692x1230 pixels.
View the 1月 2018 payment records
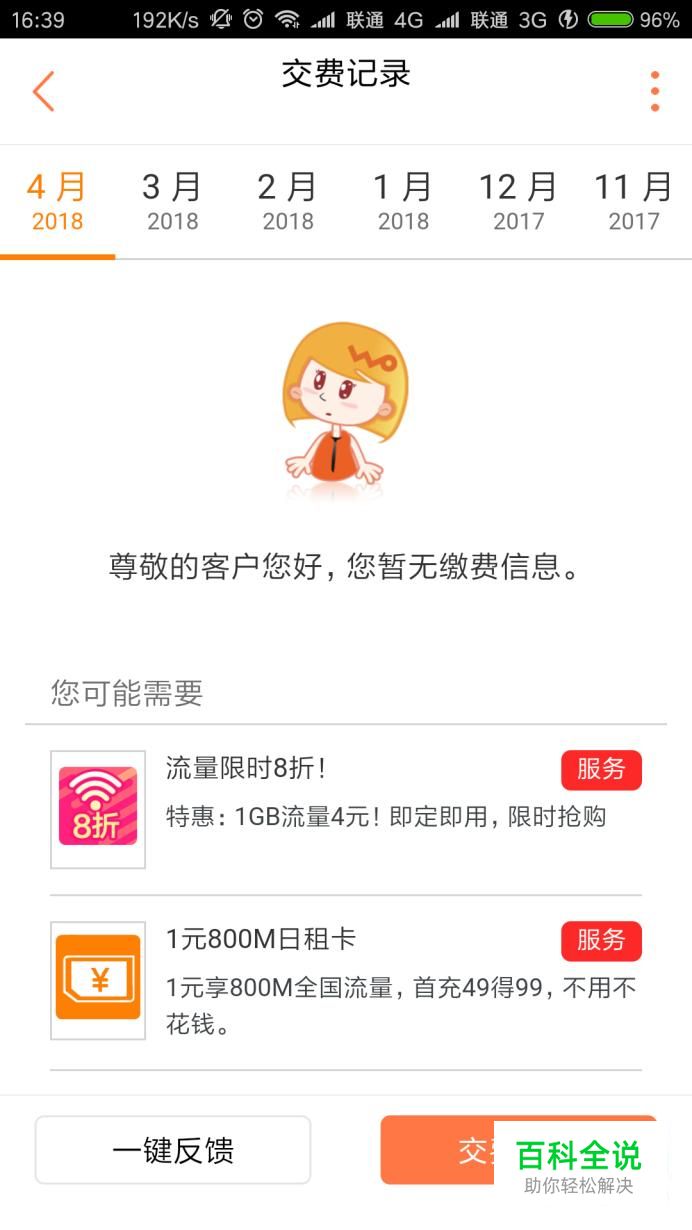[x=403, y=202]
